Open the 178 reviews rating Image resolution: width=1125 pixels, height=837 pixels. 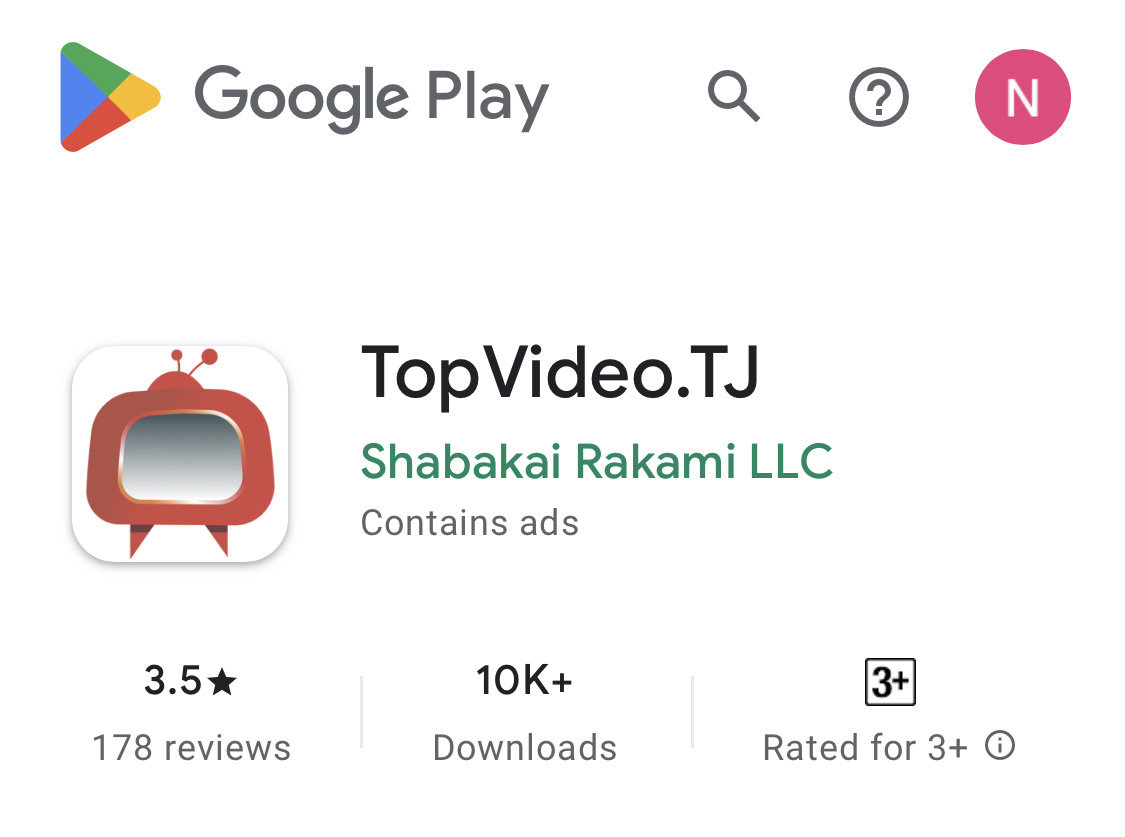(x=191, y=712)
